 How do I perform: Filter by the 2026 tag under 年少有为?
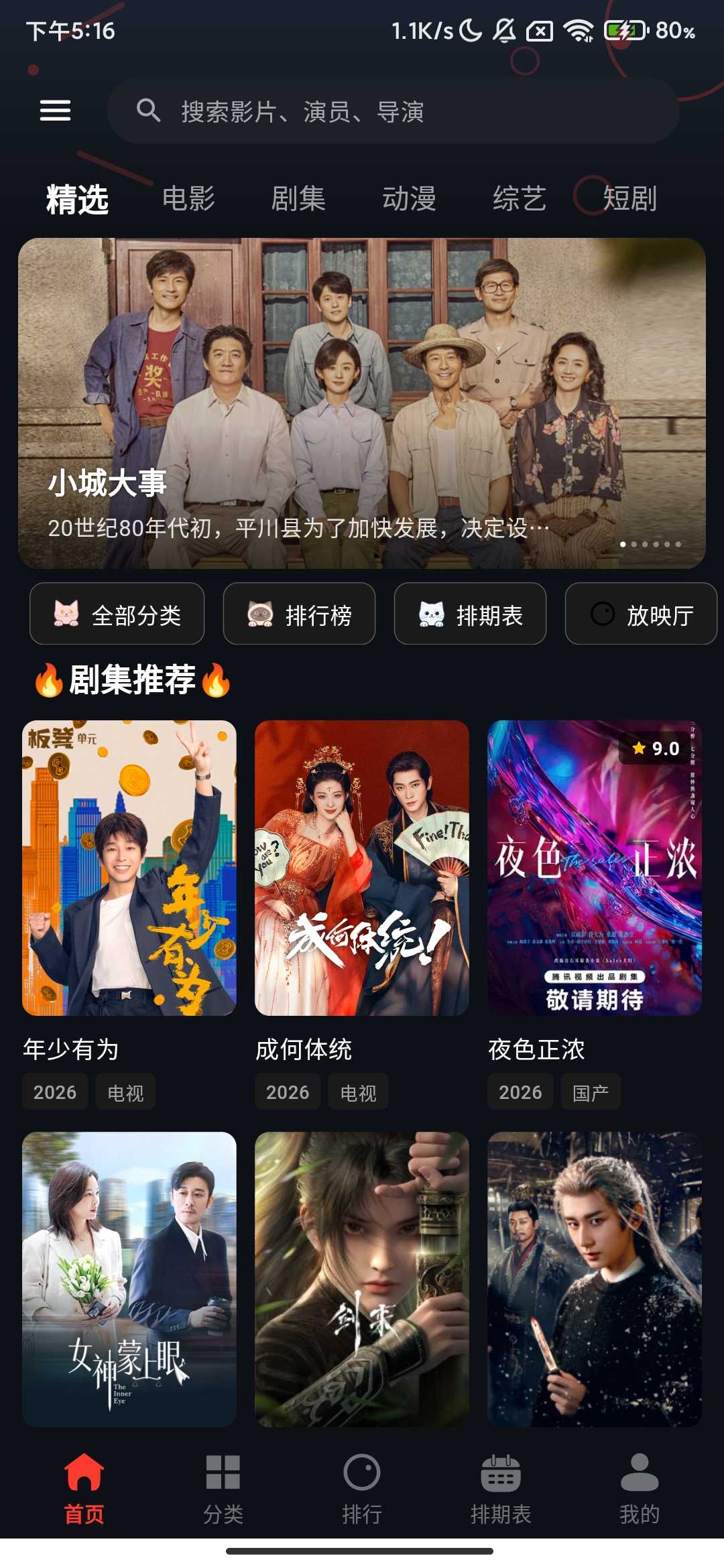click(54, 1092)
